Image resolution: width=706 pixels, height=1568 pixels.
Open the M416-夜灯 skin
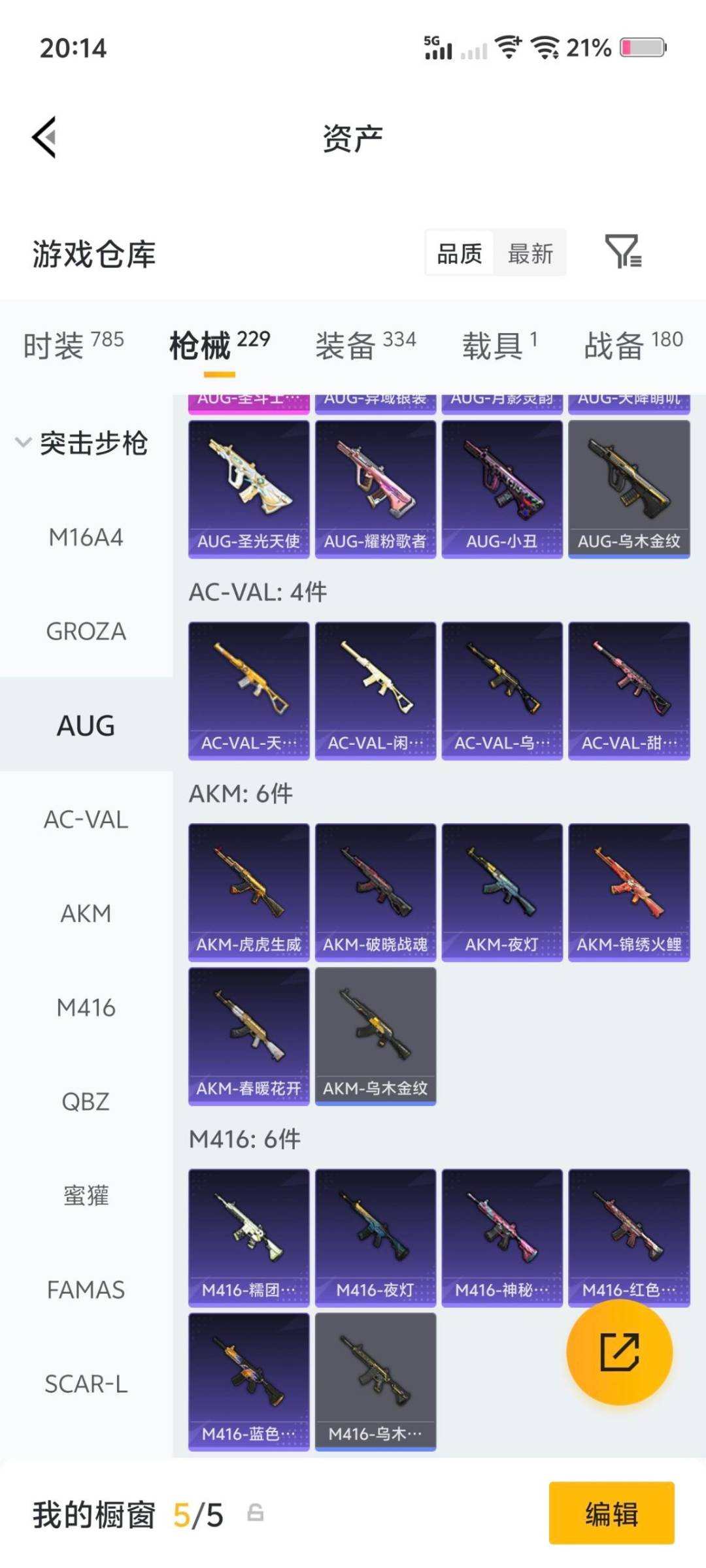coord(375,1235)
